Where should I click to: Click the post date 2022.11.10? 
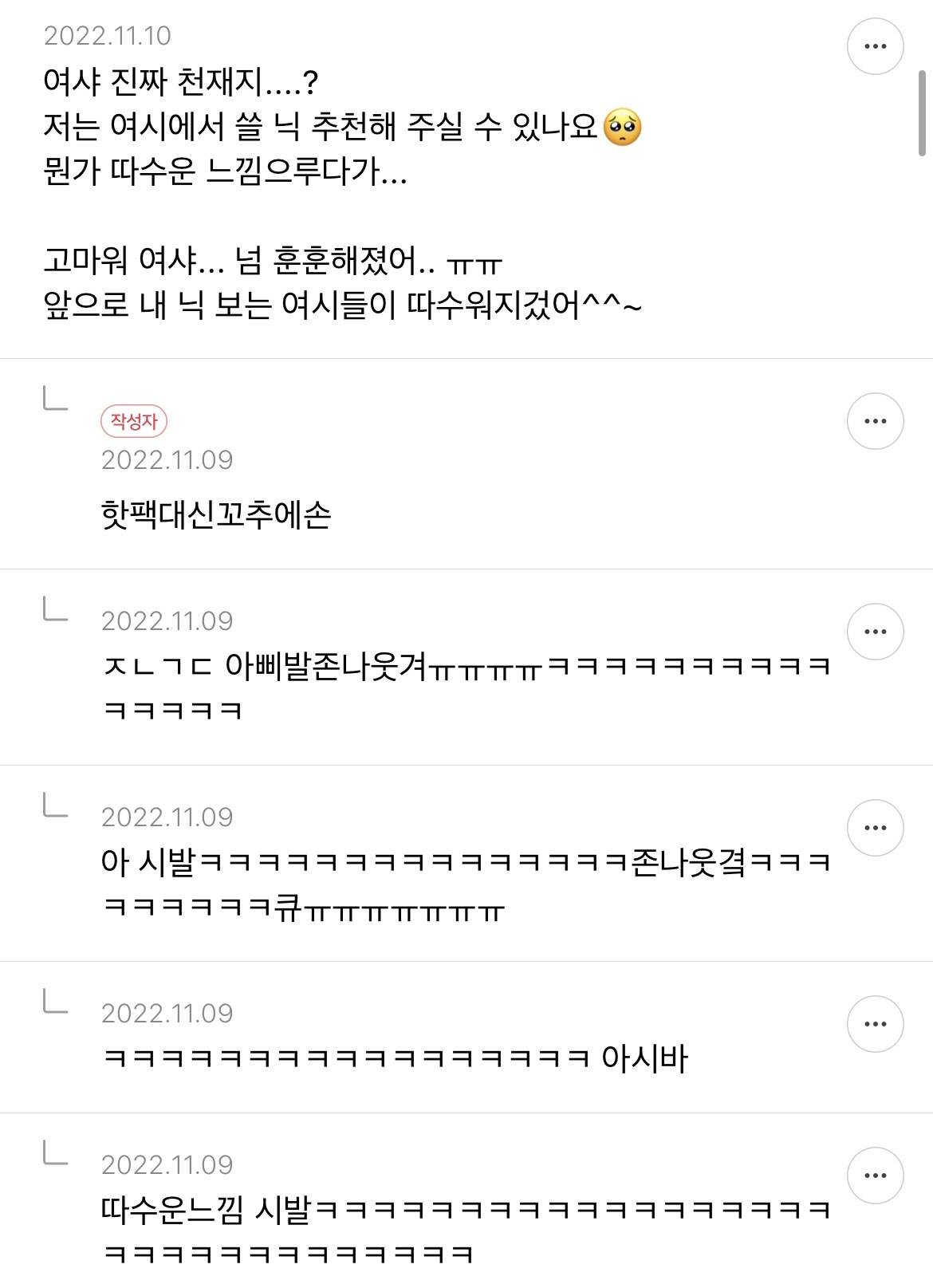pos(109,37)
